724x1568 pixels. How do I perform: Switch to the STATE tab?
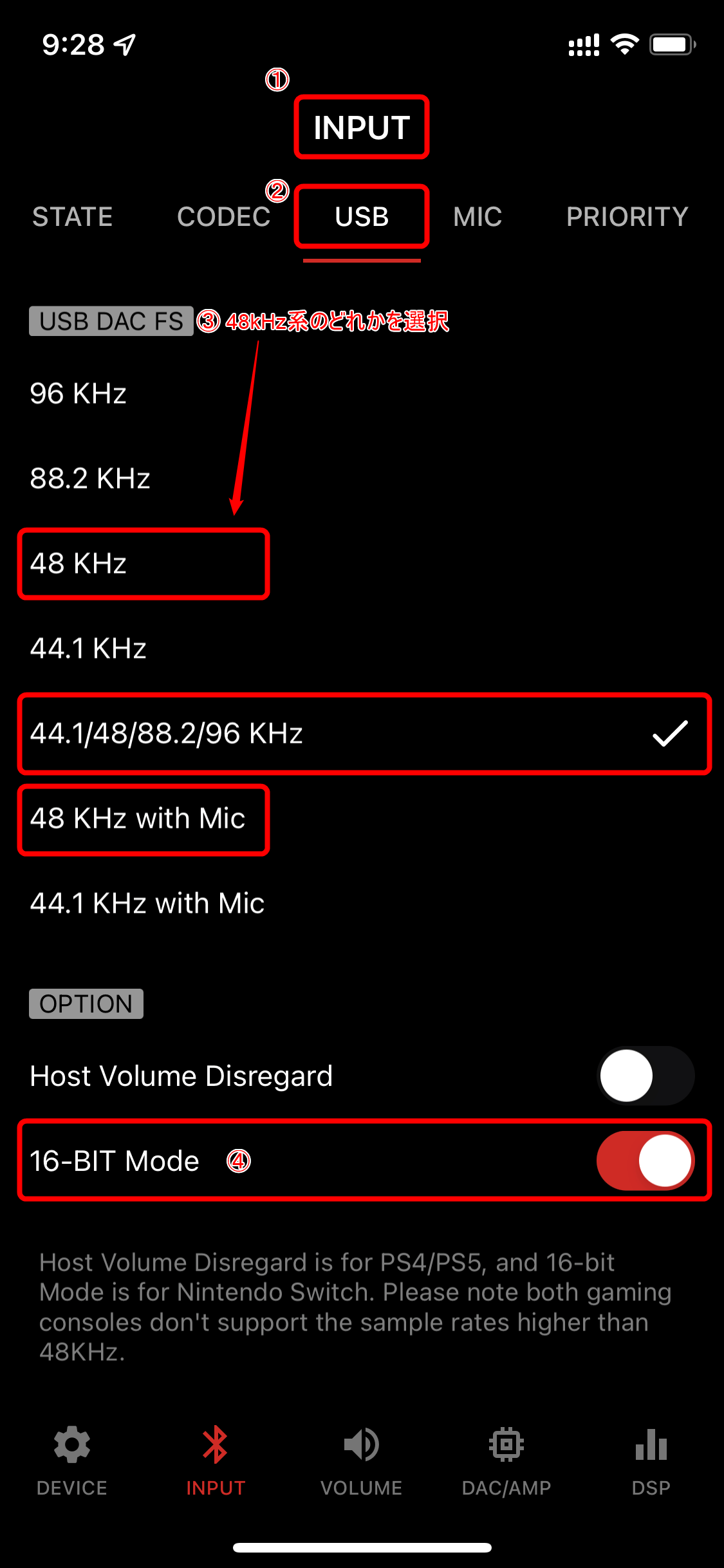(x=73, y=217)
